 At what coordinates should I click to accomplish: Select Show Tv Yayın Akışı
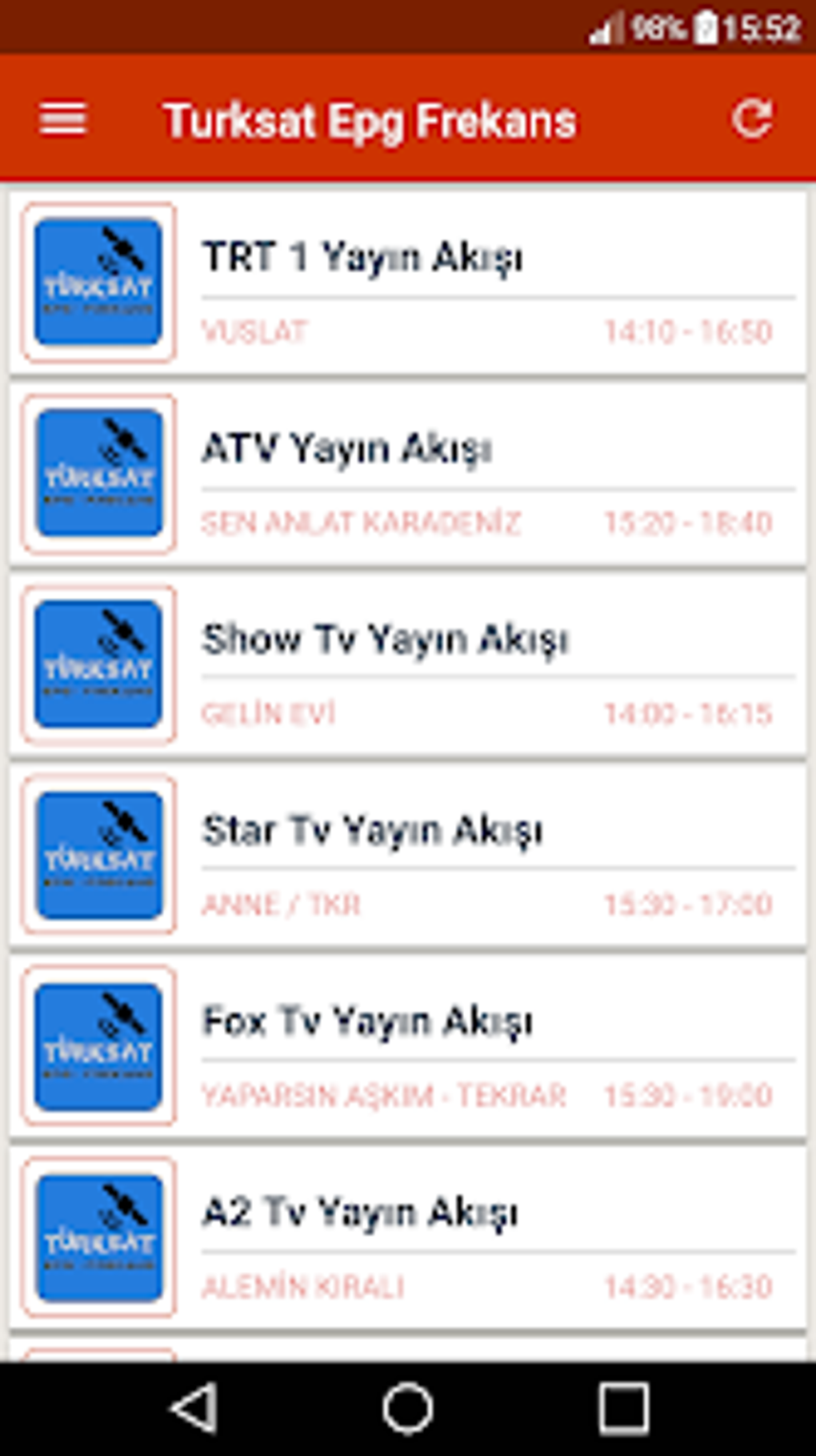tap(408, 665)
